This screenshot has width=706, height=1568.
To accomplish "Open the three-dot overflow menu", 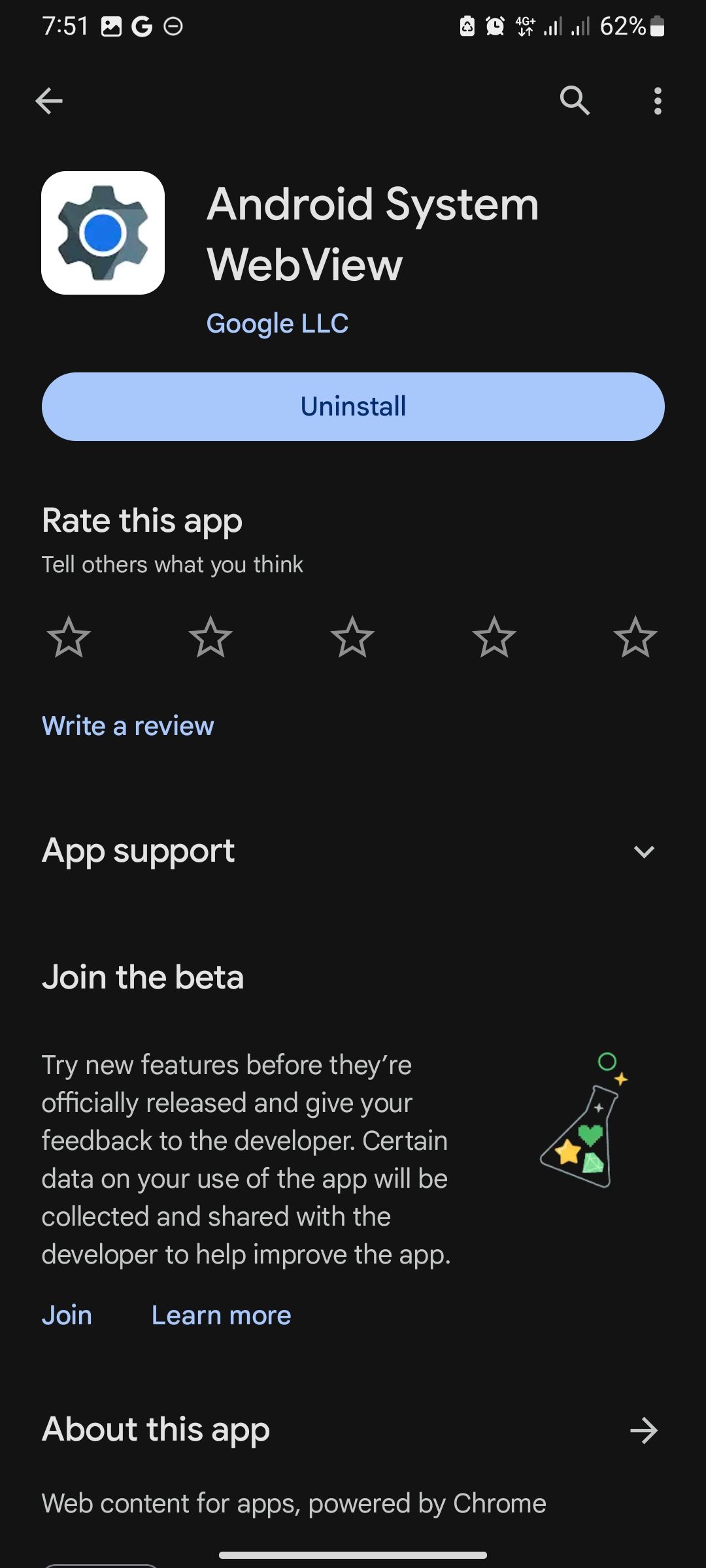I will (x=658, y=101).
